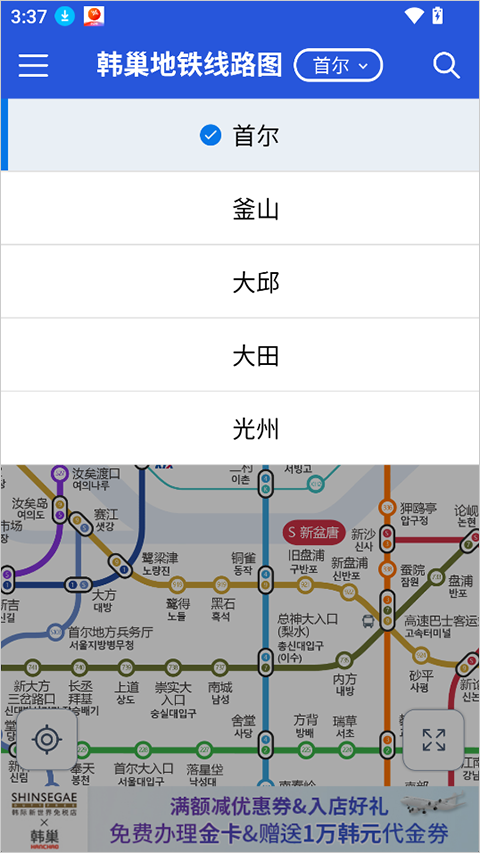480x853 pixels.
Task: Select 光州 subway map
Action: [x=240, y=429]
